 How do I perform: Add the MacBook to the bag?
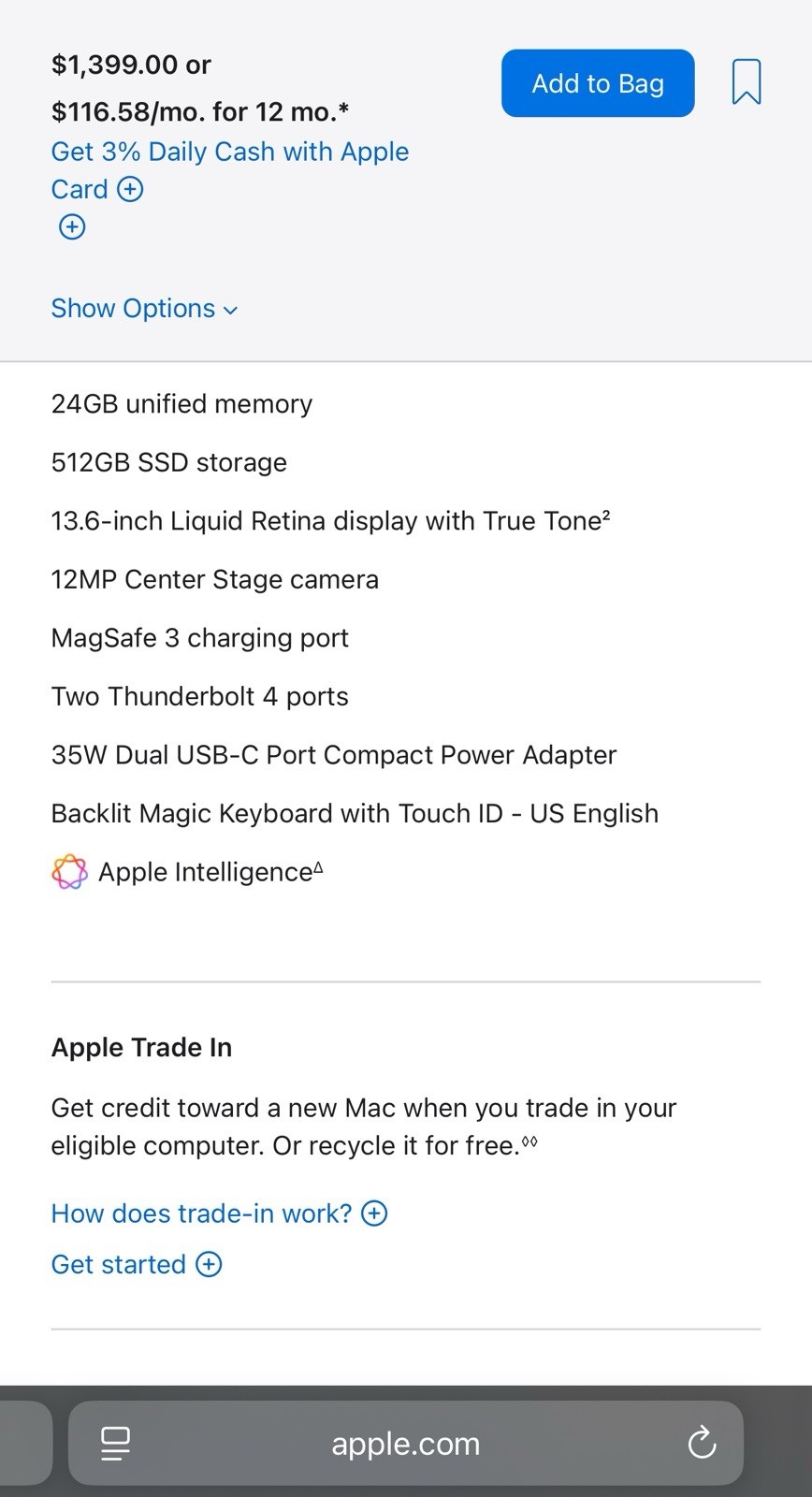(598, 83)
